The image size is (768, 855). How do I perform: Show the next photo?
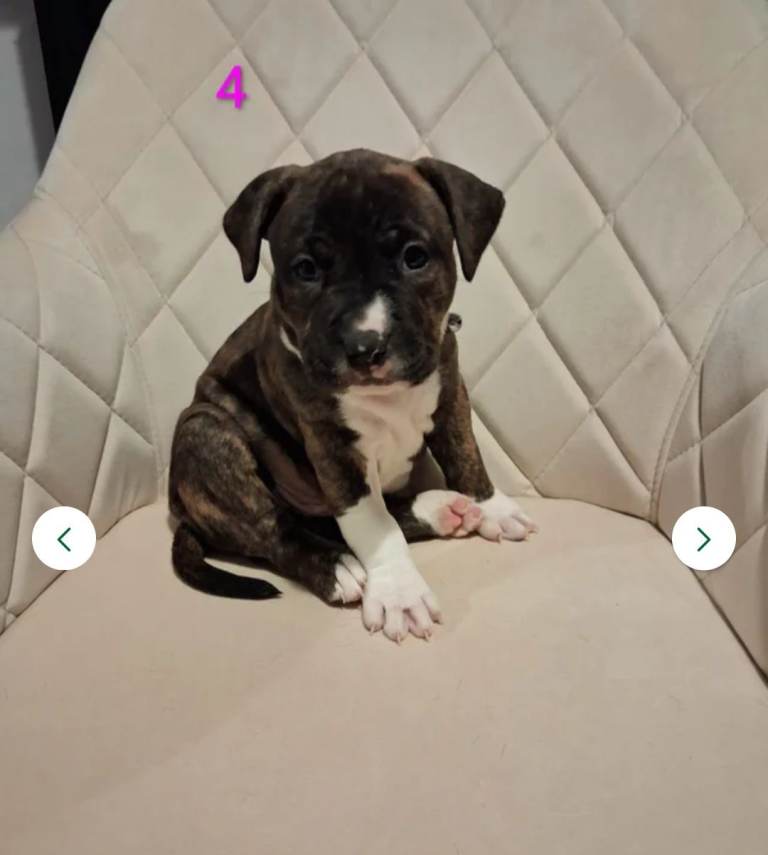(703, 539)
